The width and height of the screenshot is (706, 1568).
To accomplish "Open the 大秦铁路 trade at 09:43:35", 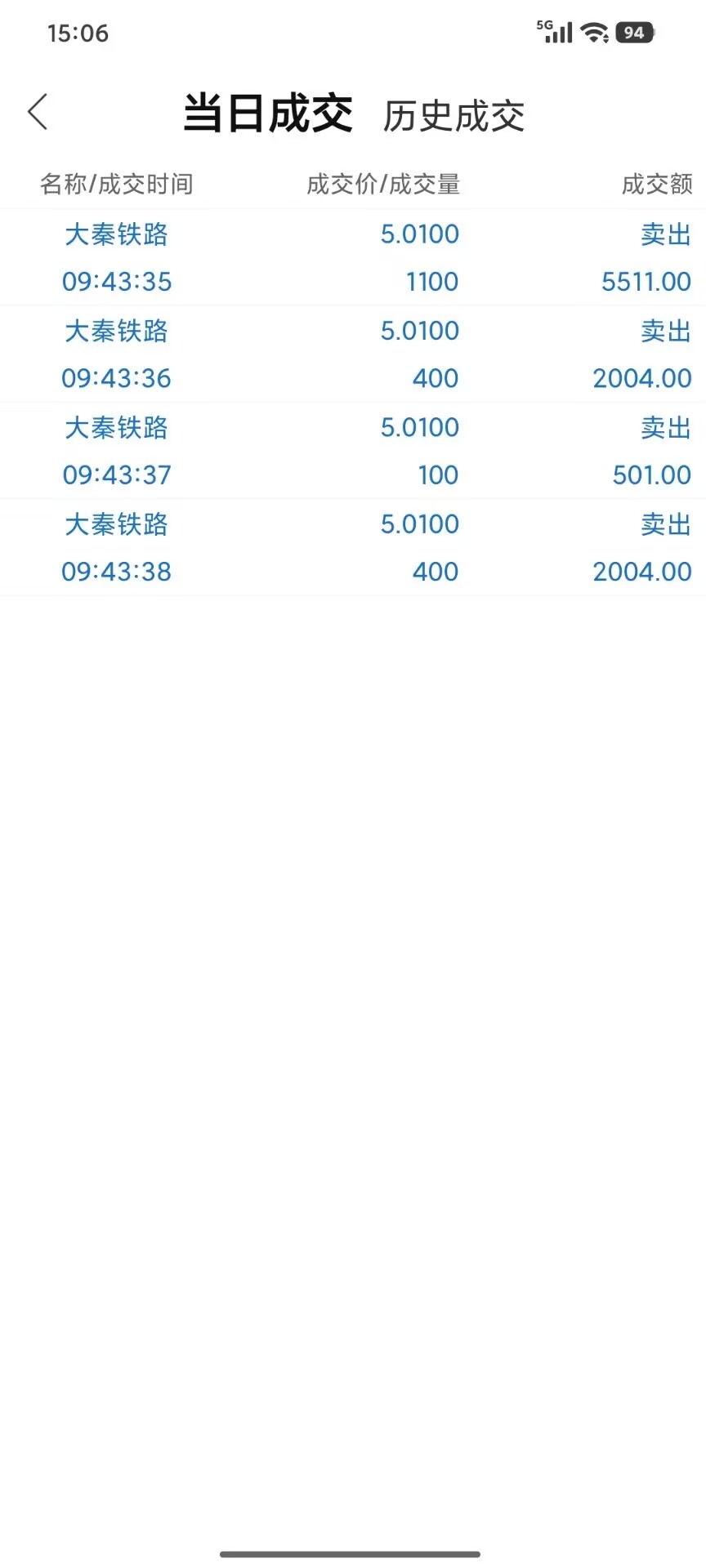I will point(353,257).
